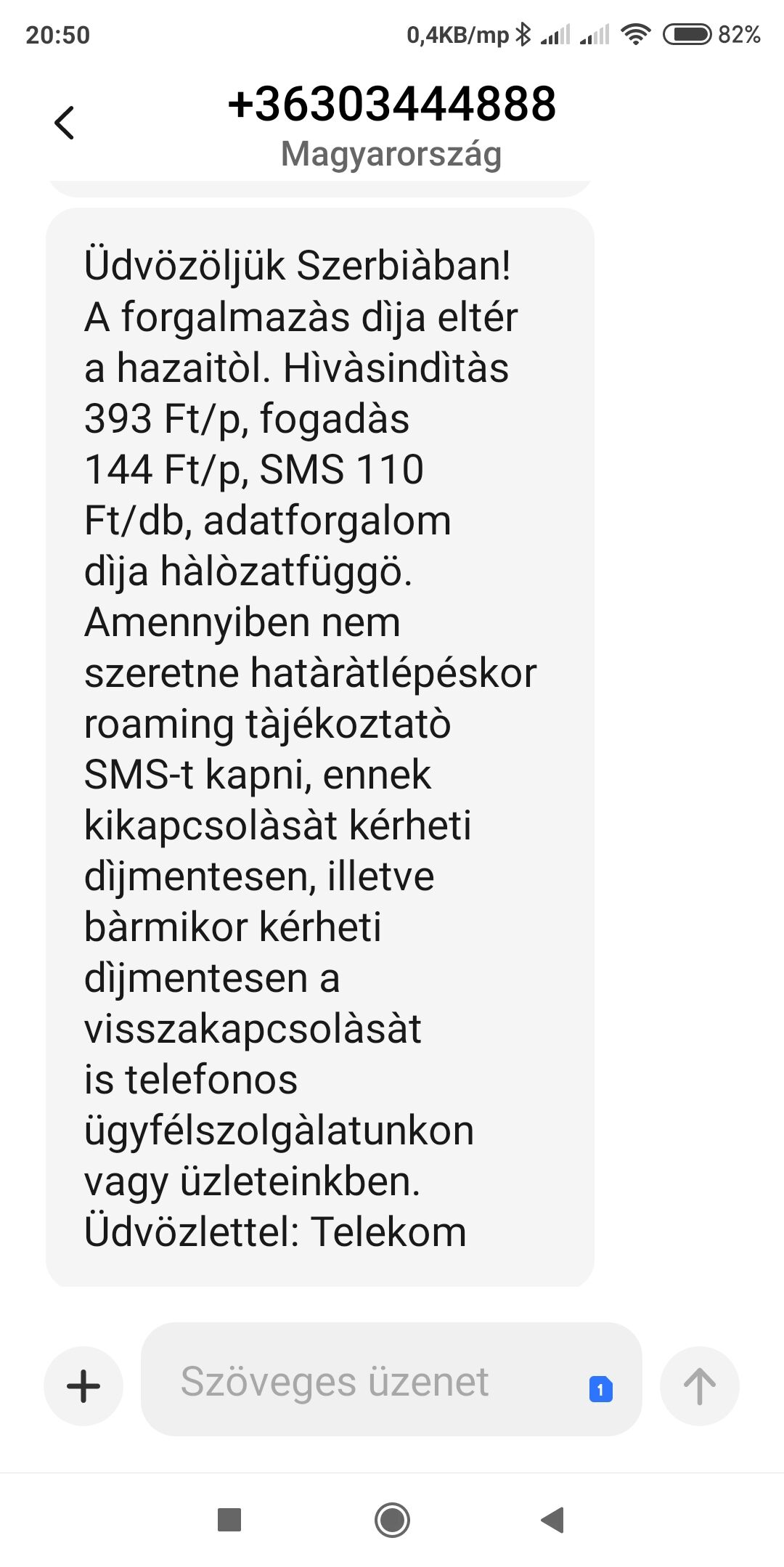Open recent apps from the navigation bar

[x=229, y=1520]
